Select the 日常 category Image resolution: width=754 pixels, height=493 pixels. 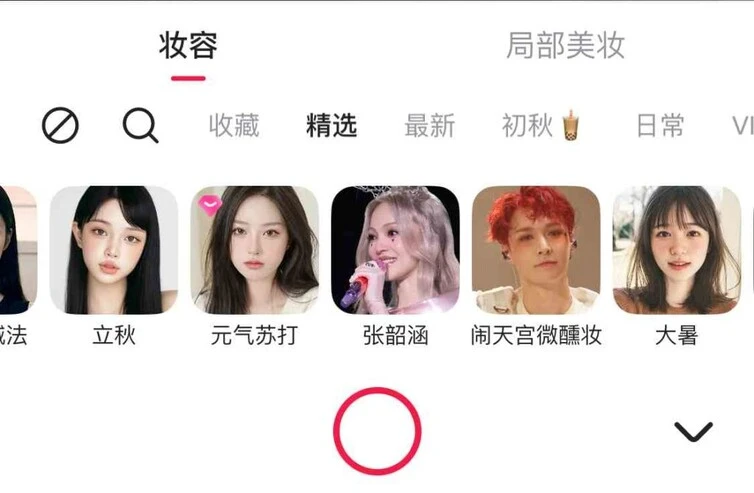(x=660, y=126)
